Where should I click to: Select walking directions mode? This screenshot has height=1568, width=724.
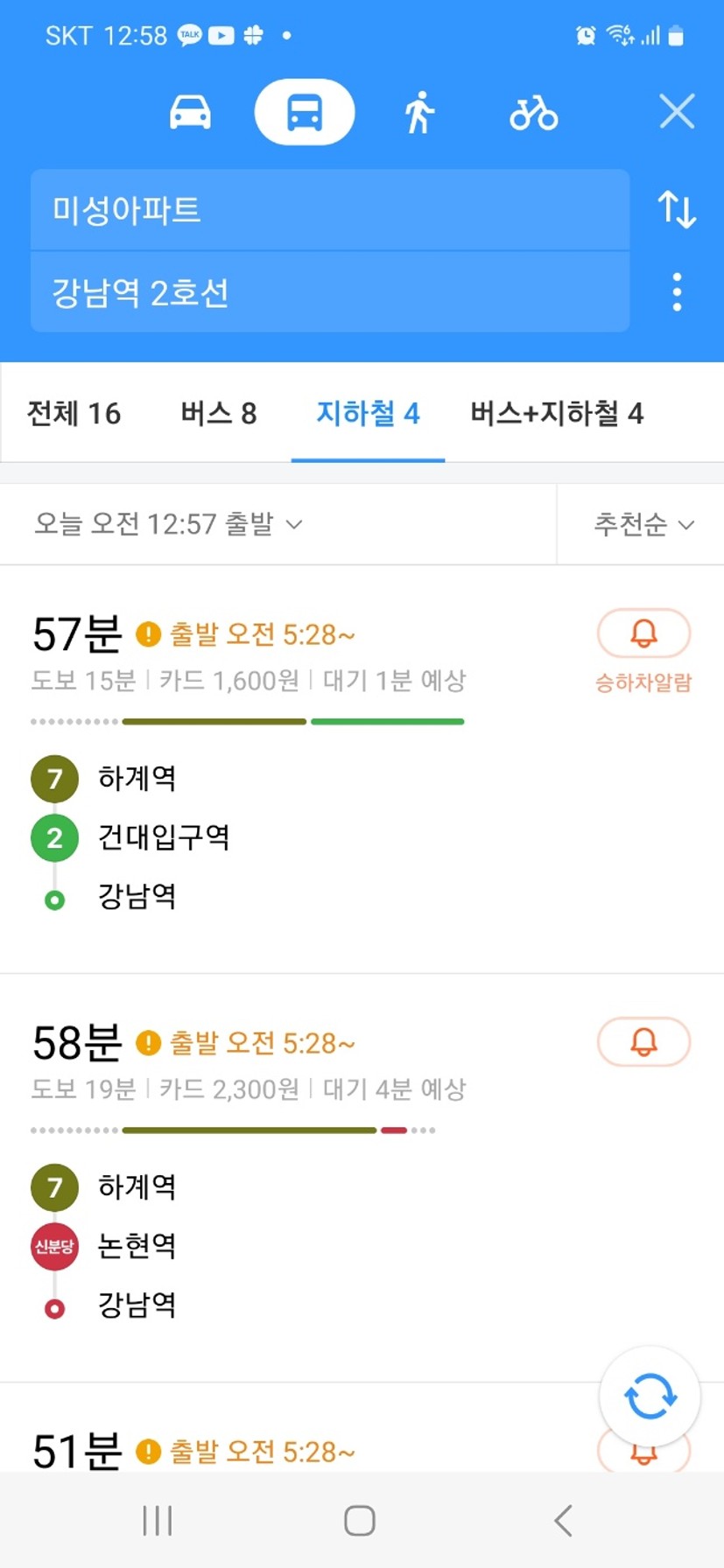419,113
